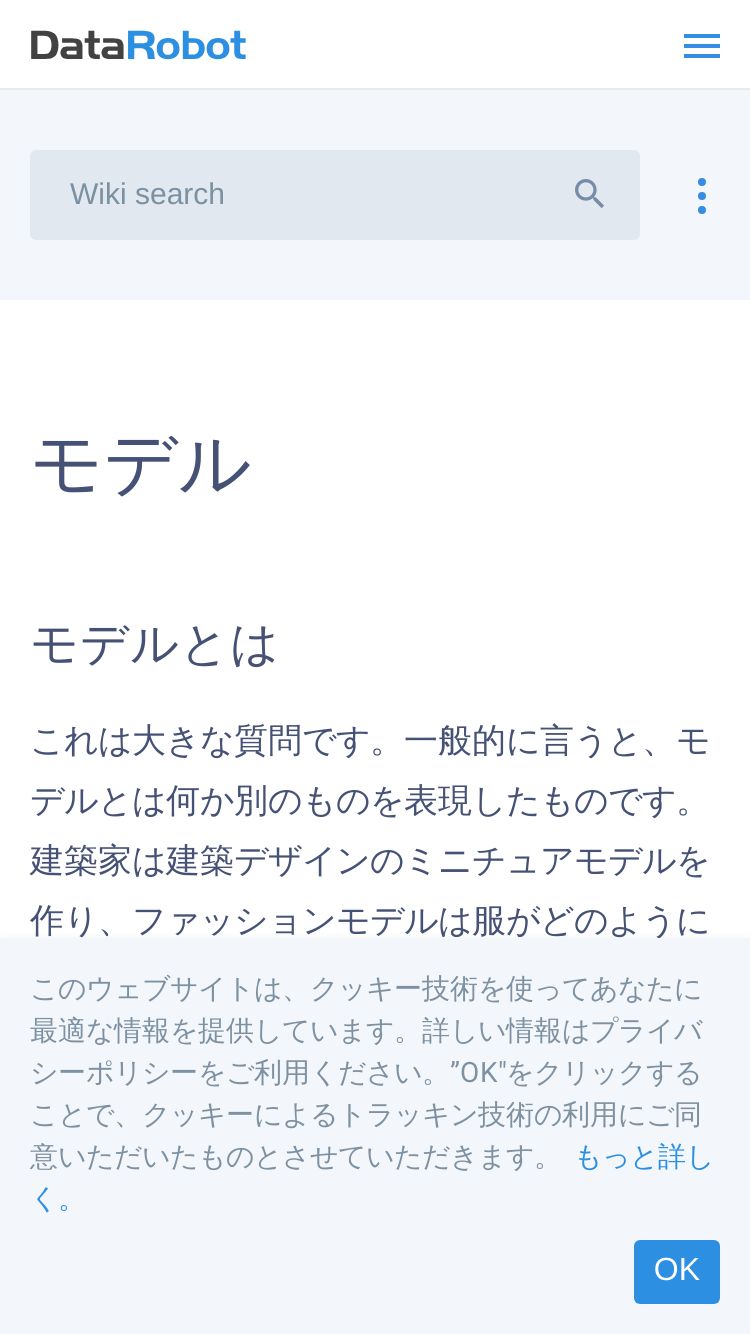Tap the Wiki search field

[x=335, y=195]
